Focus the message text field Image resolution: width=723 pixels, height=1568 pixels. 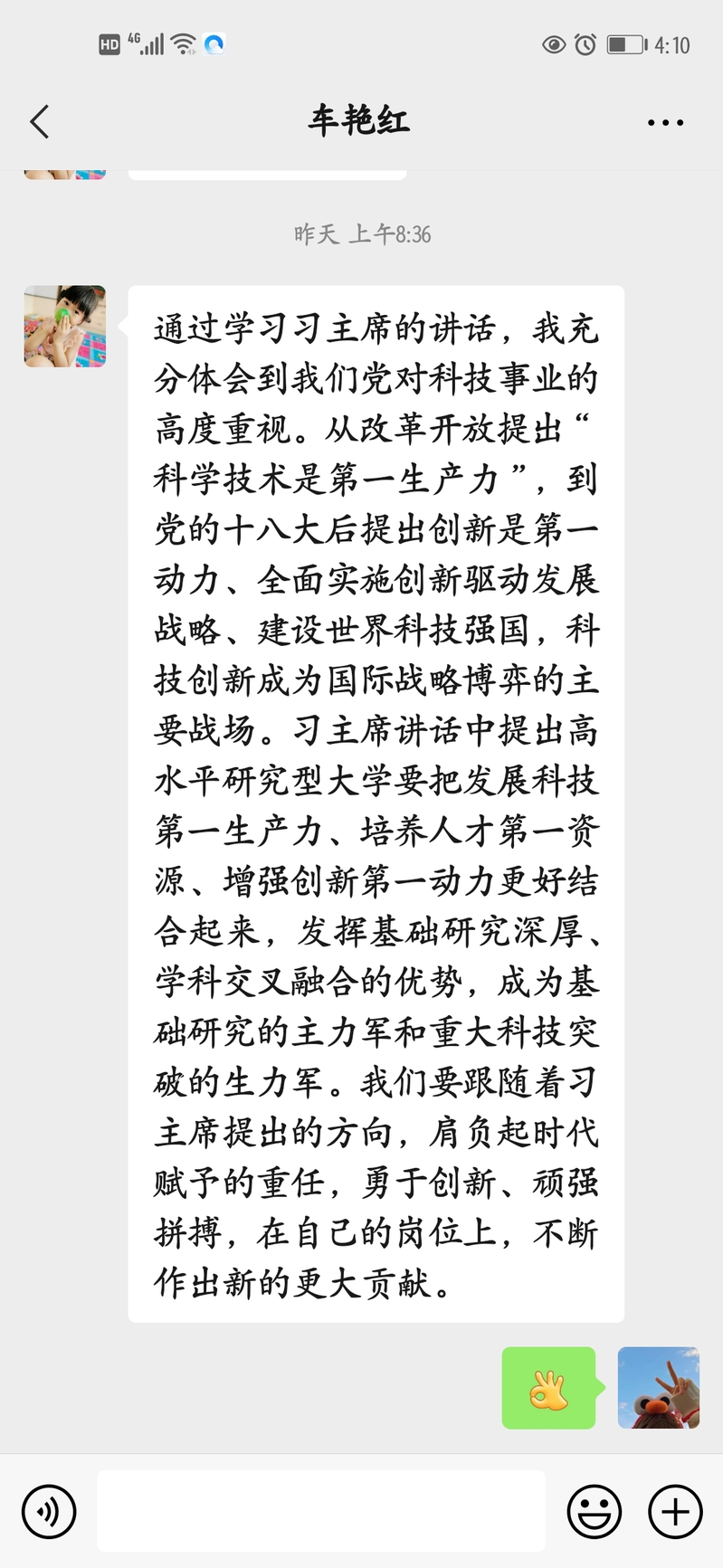[321, 1511]
